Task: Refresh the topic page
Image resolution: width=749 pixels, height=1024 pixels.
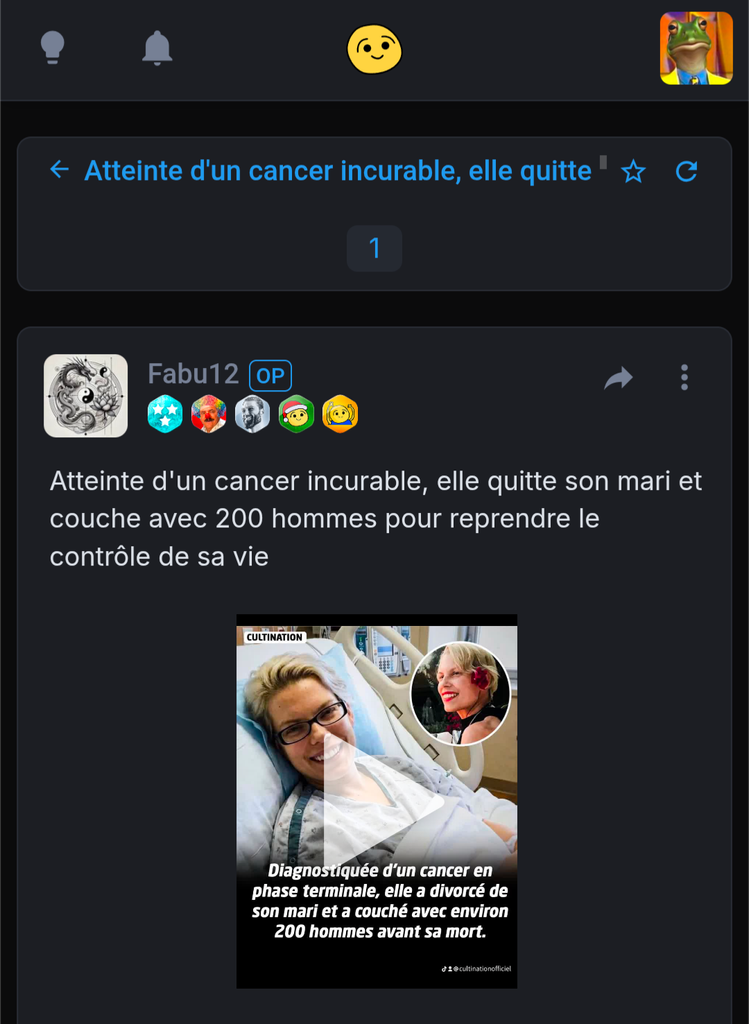Action: 686,172
